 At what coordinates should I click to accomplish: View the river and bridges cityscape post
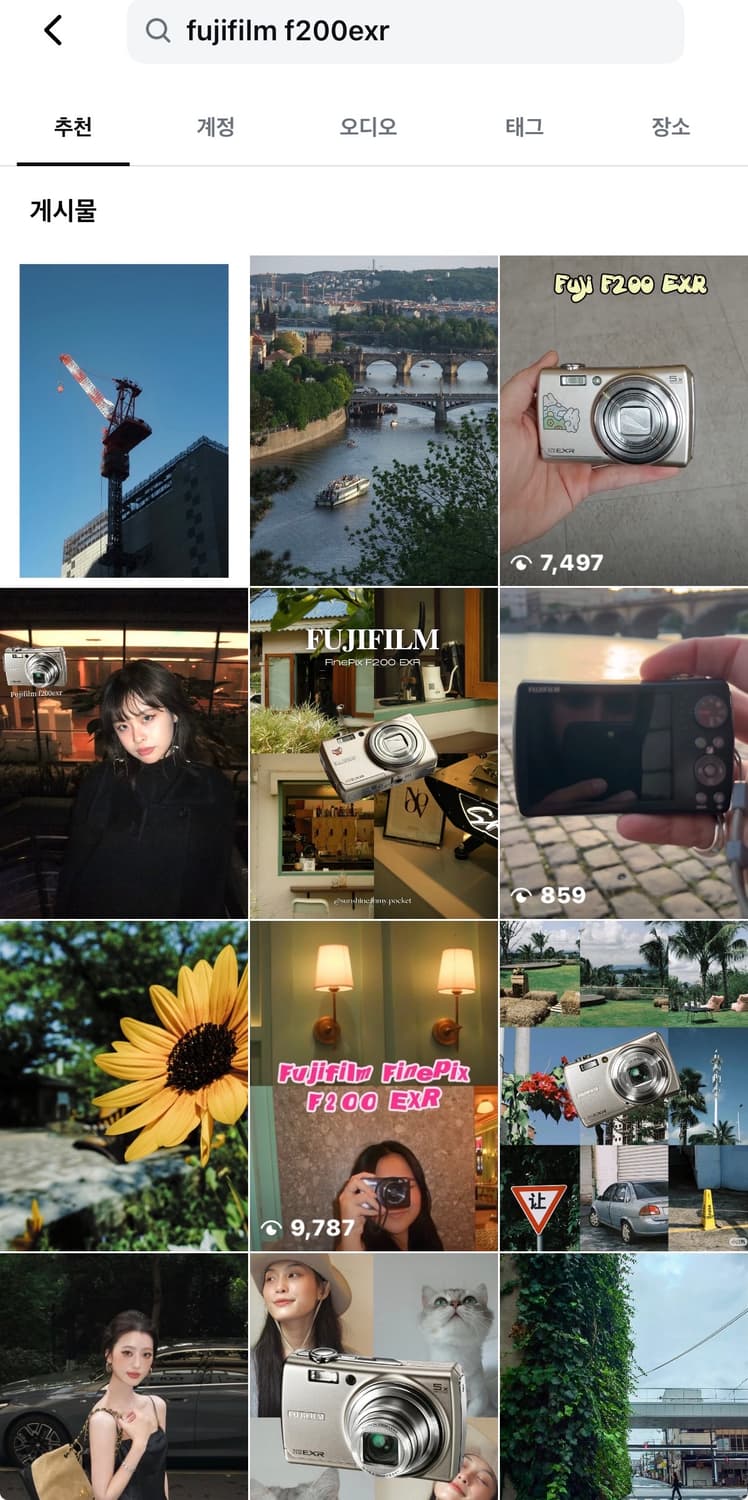click(373, 420)
